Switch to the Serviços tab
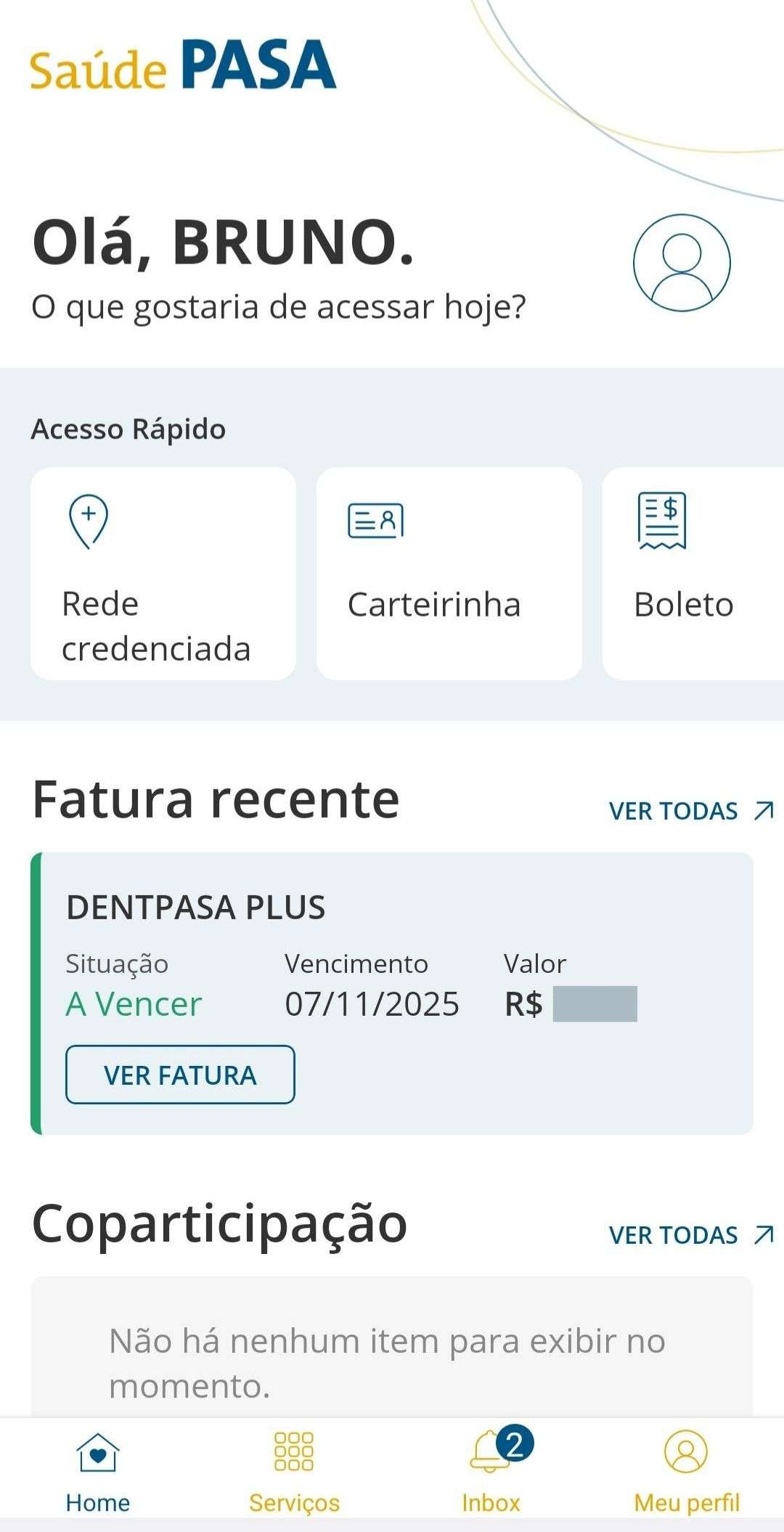The width and height of the screenshot is (784, 1532). pyautogui.click(x=294, y=1470)
